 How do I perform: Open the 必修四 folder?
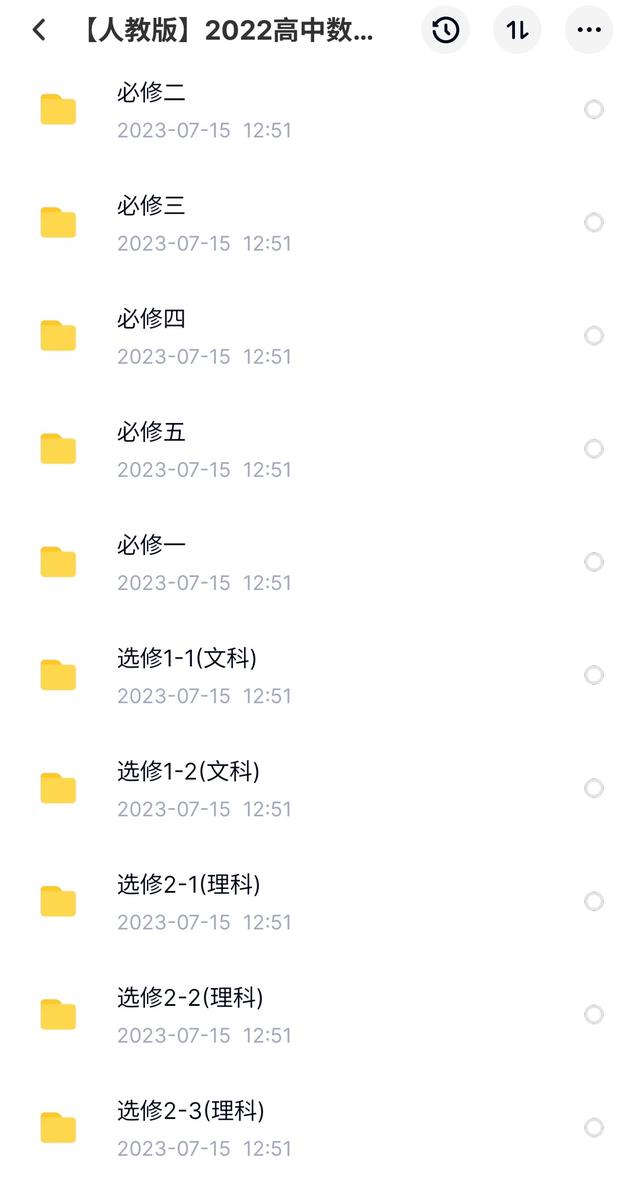click(x=320, y=336)
